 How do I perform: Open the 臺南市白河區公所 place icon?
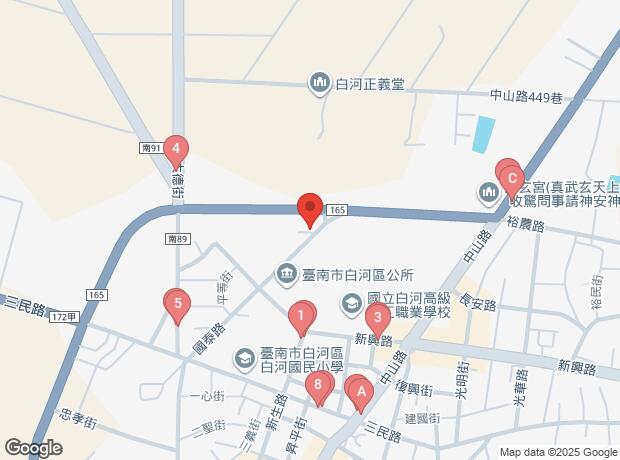point(287,274)
